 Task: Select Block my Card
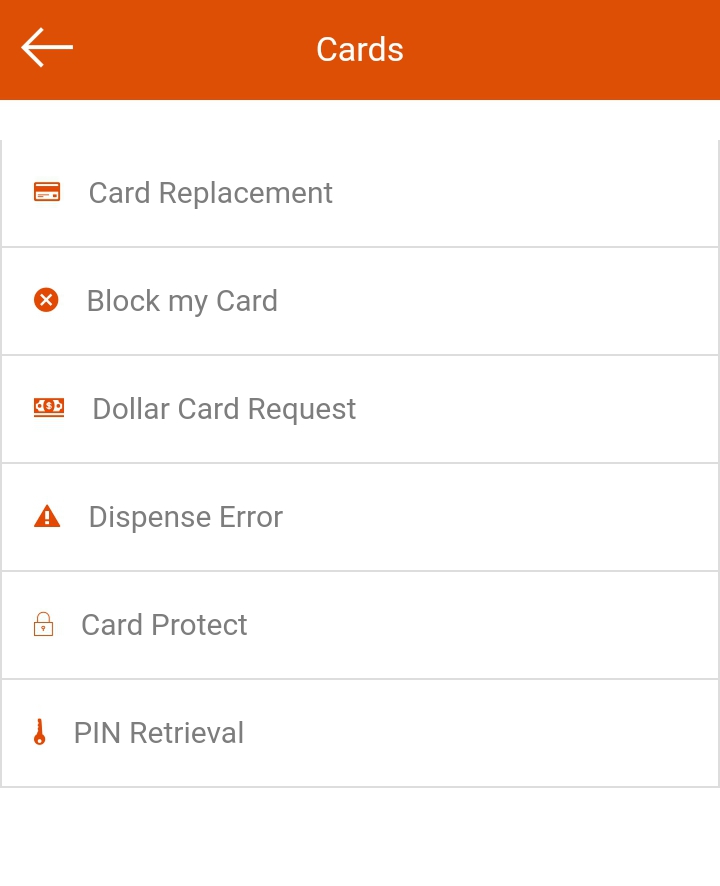tap(182, 301)
